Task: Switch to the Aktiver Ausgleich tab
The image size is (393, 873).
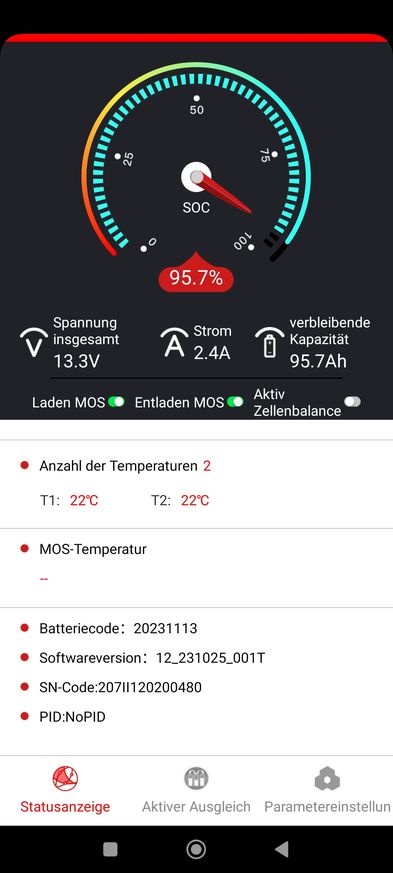Action: coord(196,791)
